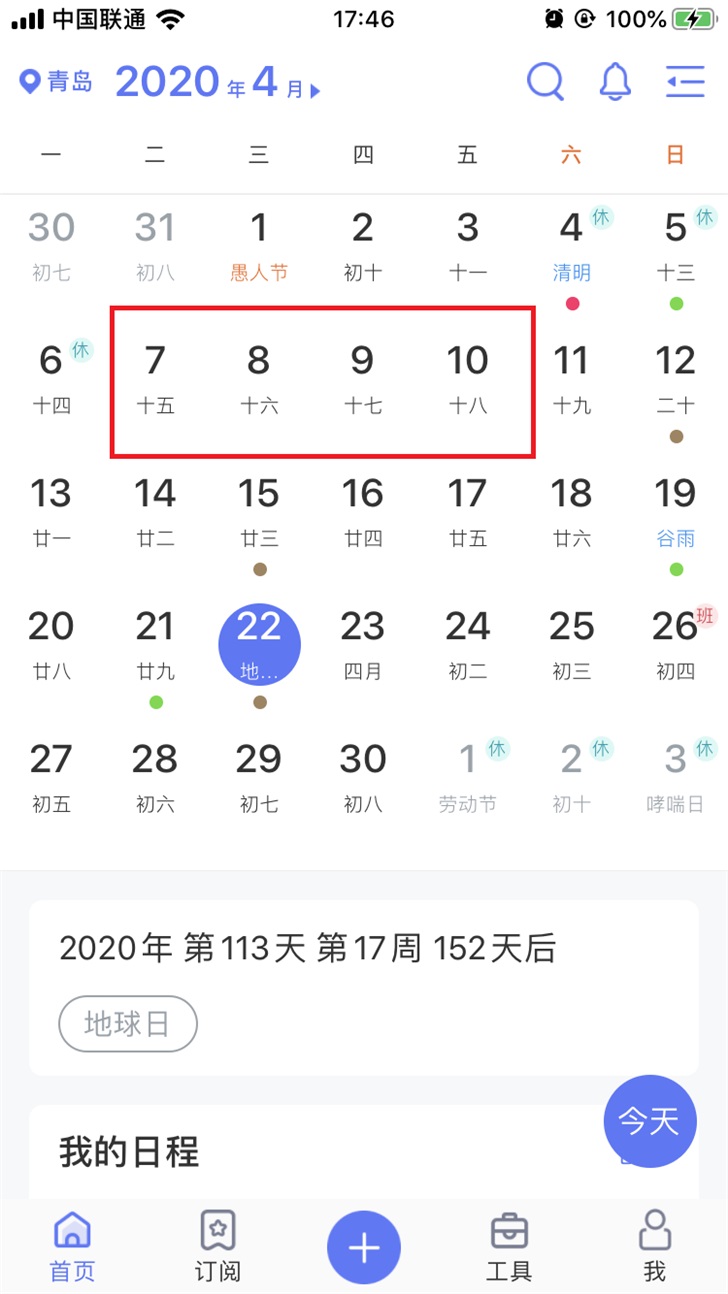This screenshot has height=1294, width=728.
Task: Jump to today with 今天 button
Action: pos(649,1121)
